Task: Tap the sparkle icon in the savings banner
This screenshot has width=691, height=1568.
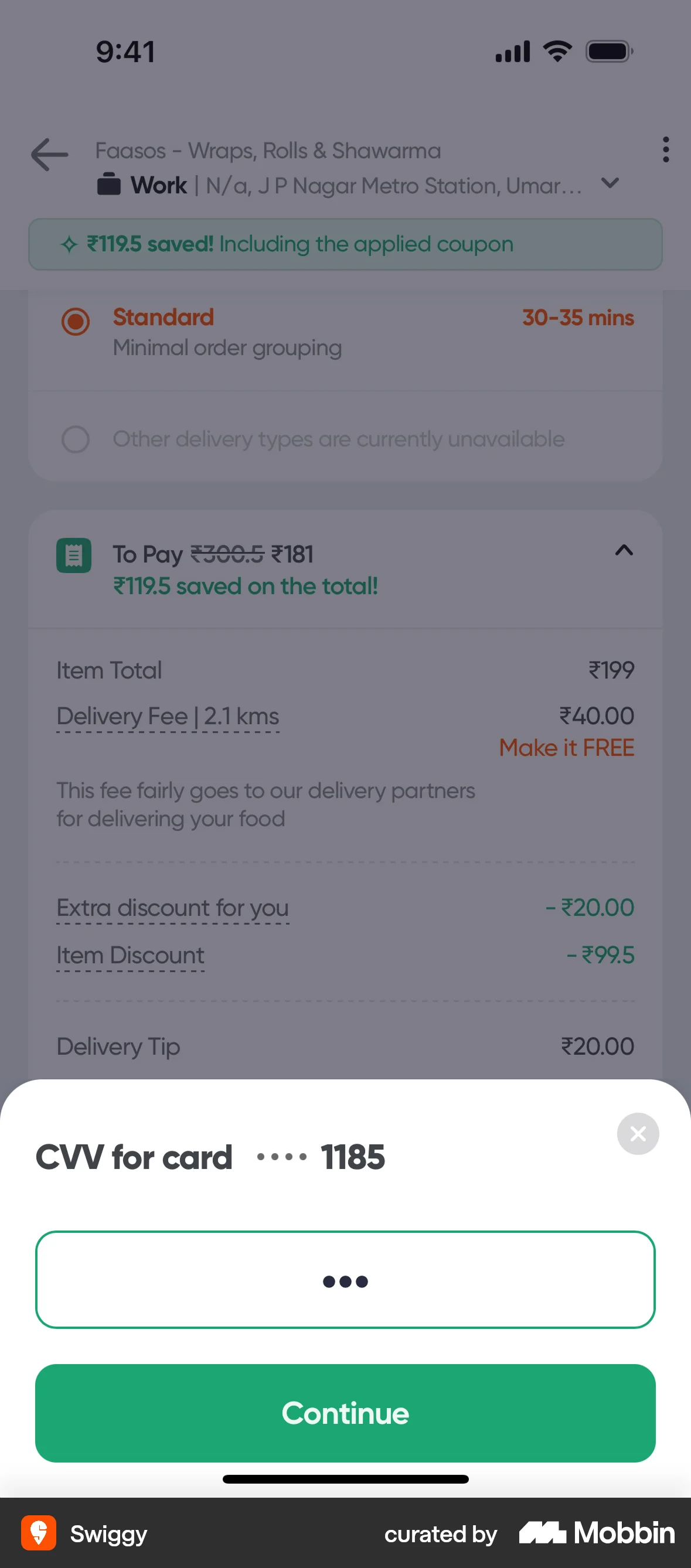Action: pyautogui.click(x=68, y=244)
